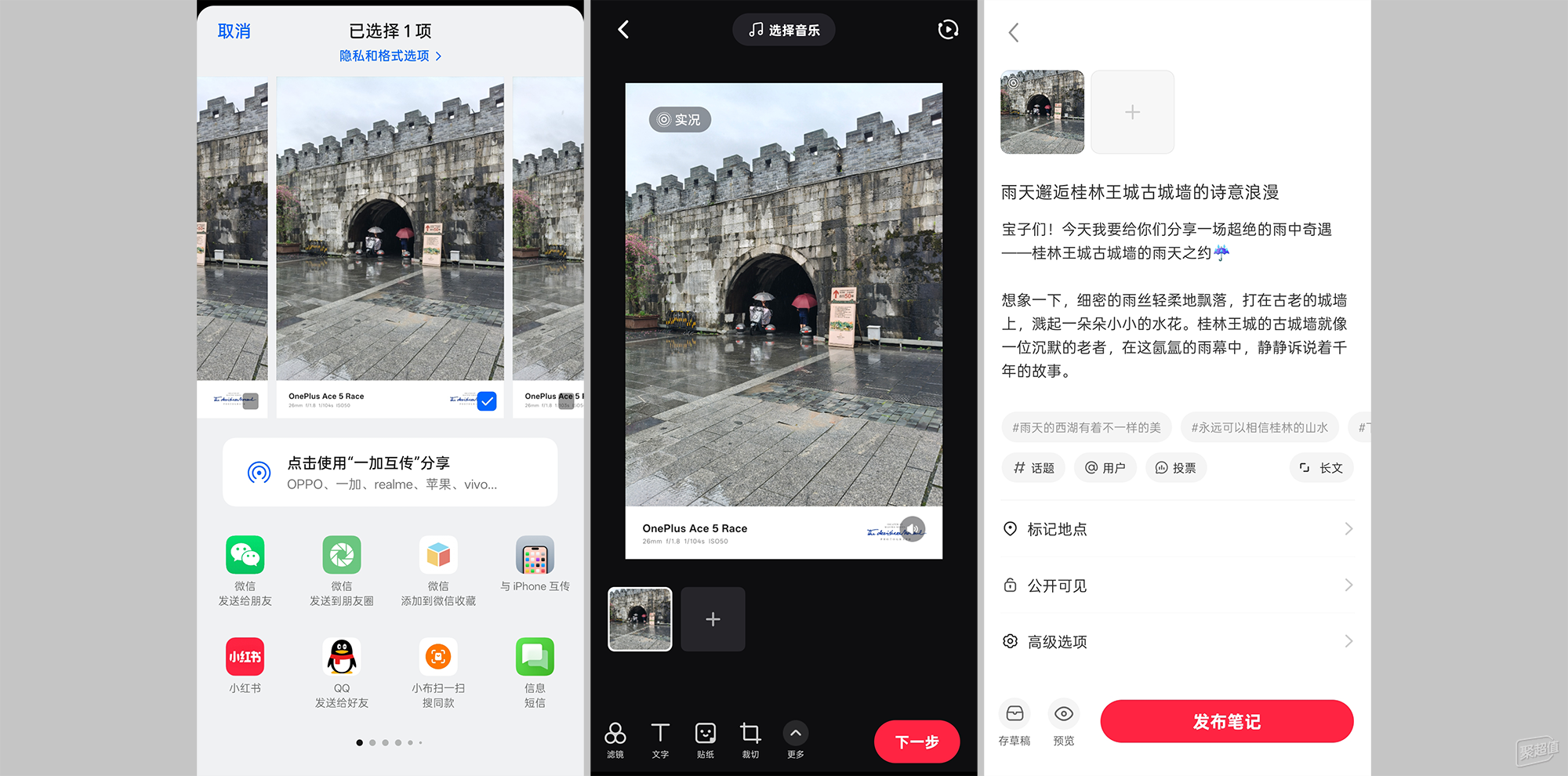Tap 下一步 to continue

(916, 742)
